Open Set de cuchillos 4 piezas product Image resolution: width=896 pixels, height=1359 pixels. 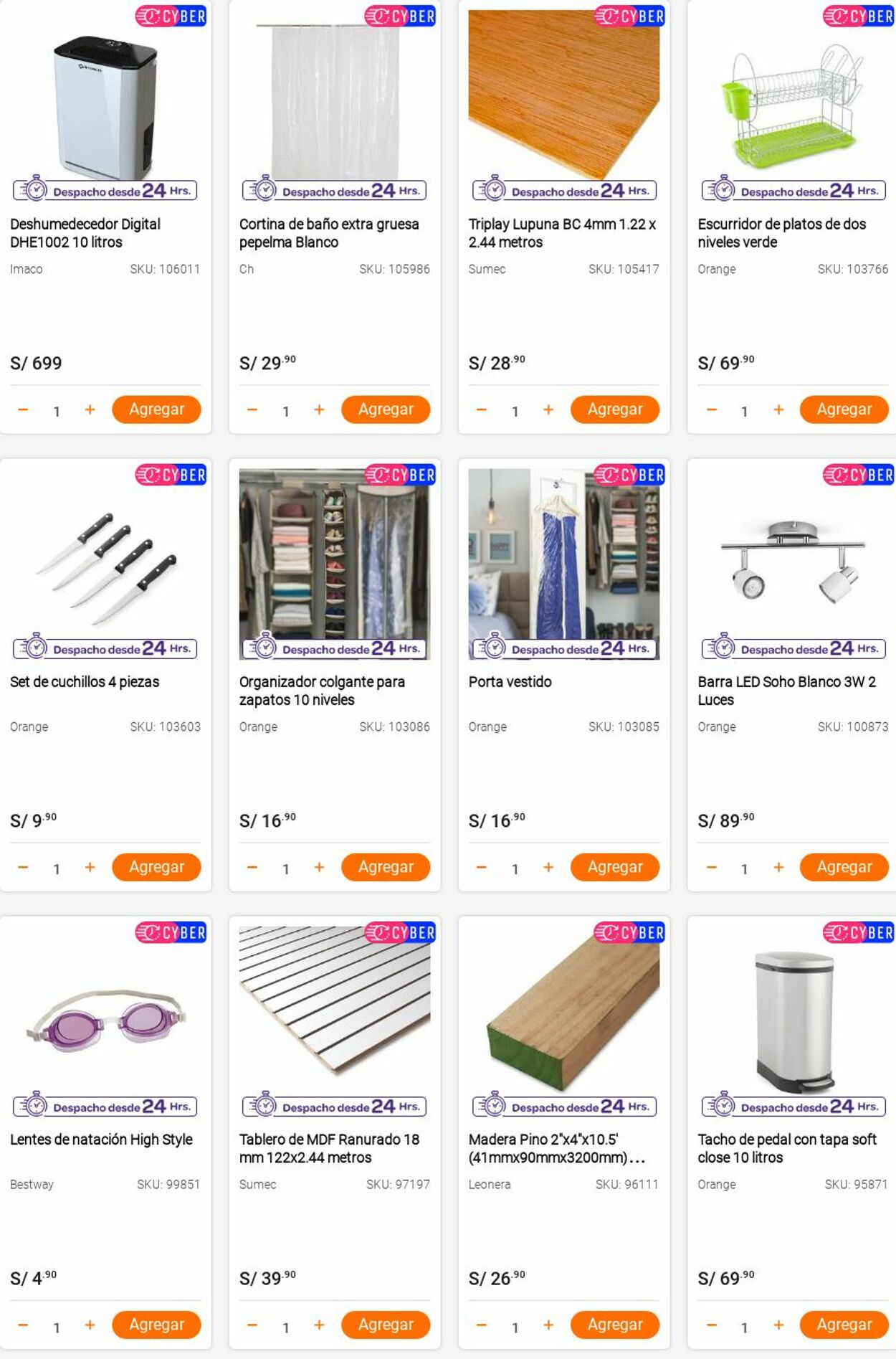85,681
